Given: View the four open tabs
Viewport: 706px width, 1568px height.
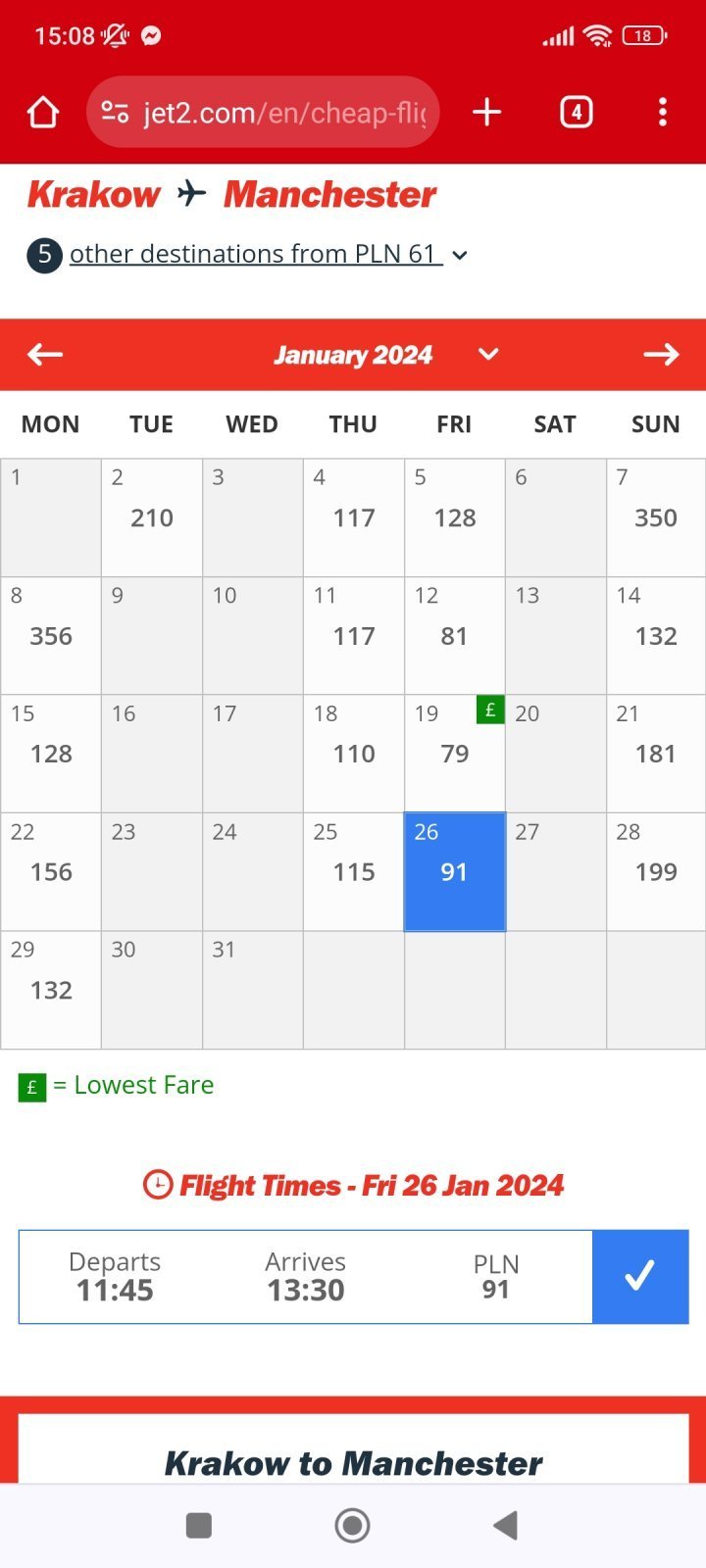Looking at the screenshot, I should (x=576, y=113).
